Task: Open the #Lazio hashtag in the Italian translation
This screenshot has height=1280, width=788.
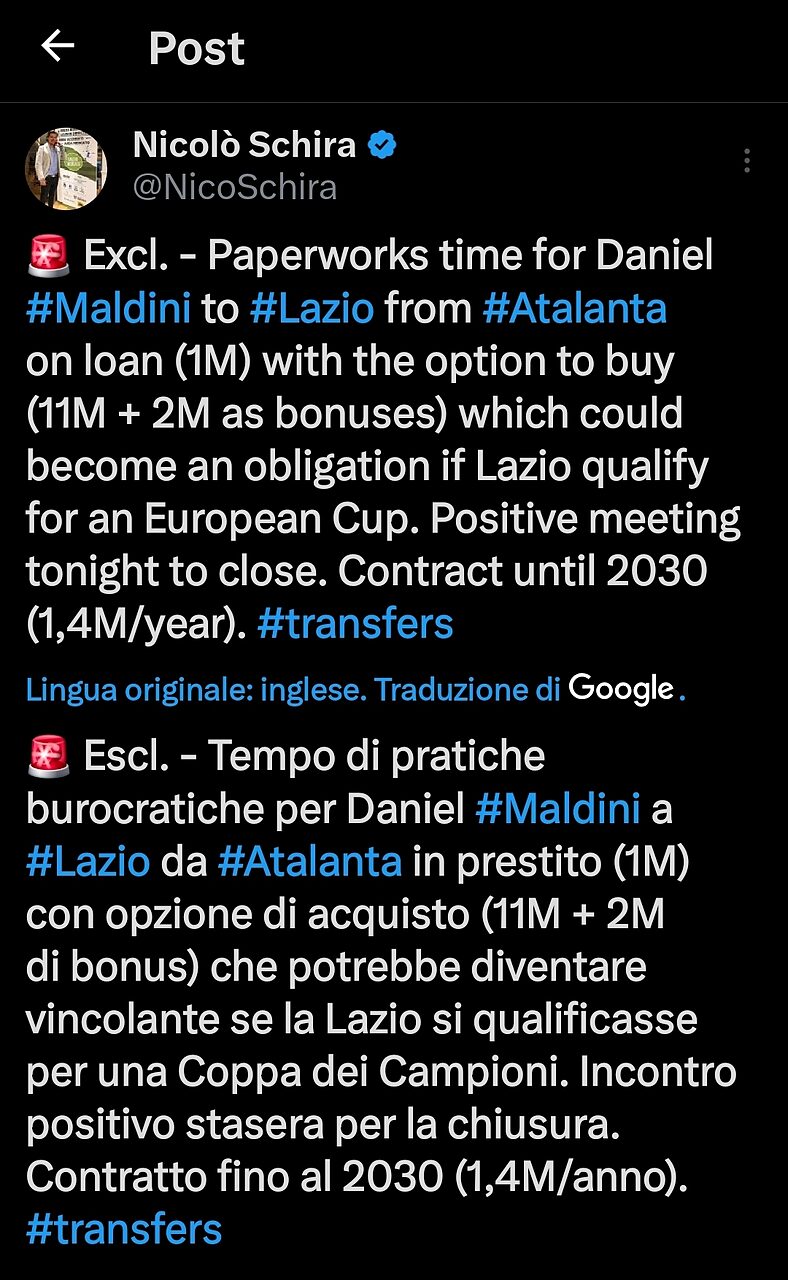Action: 88,861
